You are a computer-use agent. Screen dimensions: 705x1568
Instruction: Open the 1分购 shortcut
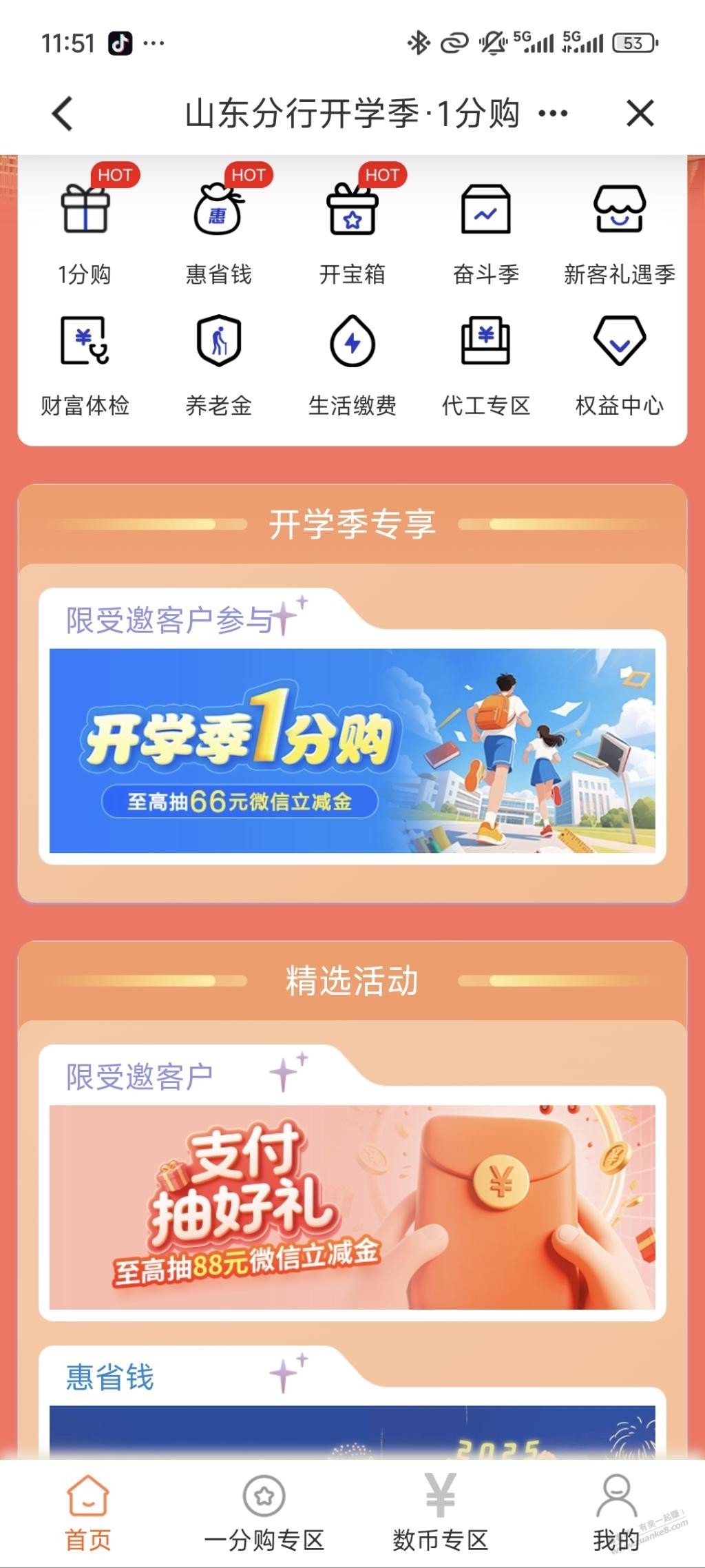click(85, 232)
